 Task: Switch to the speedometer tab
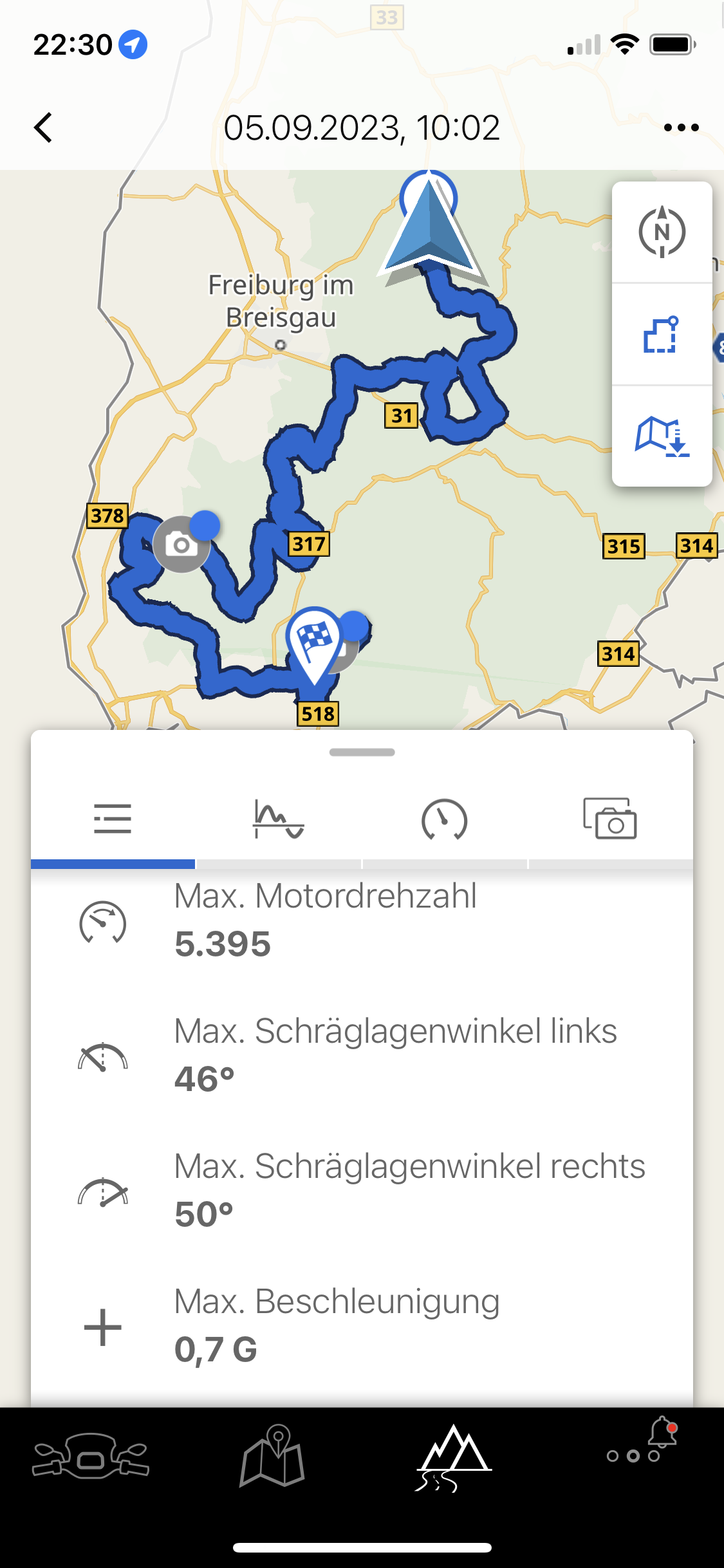pyautogui.click(x=444, y=819)
